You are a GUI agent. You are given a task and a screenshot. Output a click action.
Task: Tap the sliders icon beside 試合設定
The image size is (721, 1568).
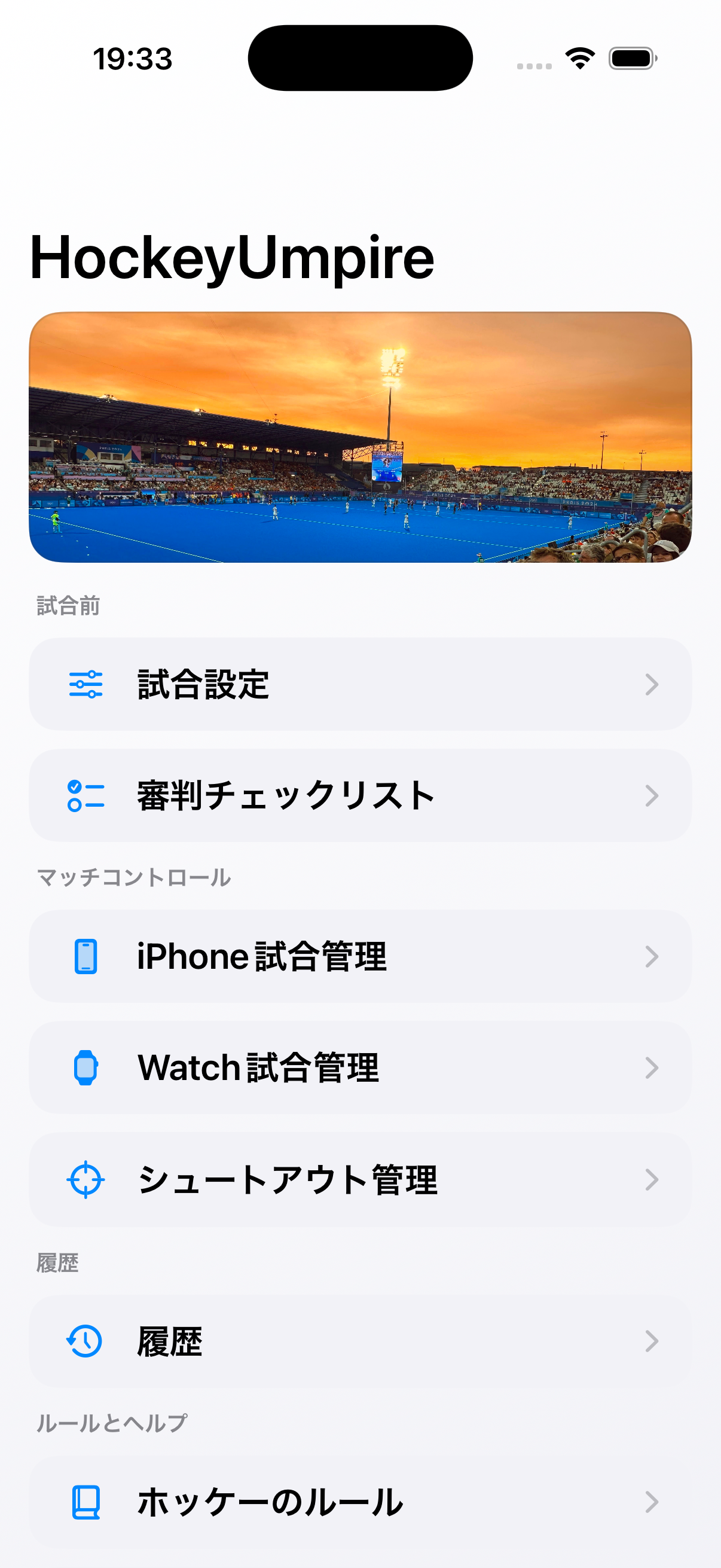point(85,684)
